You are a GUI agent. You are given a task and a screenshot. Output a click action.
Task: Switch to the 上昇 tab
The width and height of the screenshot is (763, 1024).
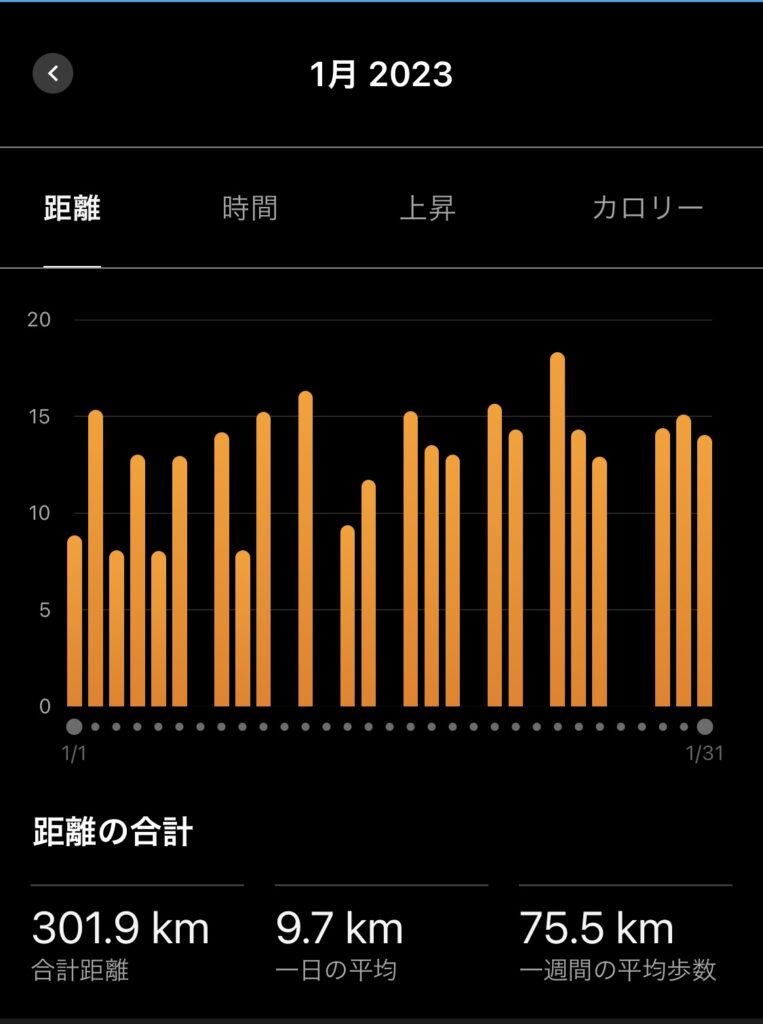(428, 208)
